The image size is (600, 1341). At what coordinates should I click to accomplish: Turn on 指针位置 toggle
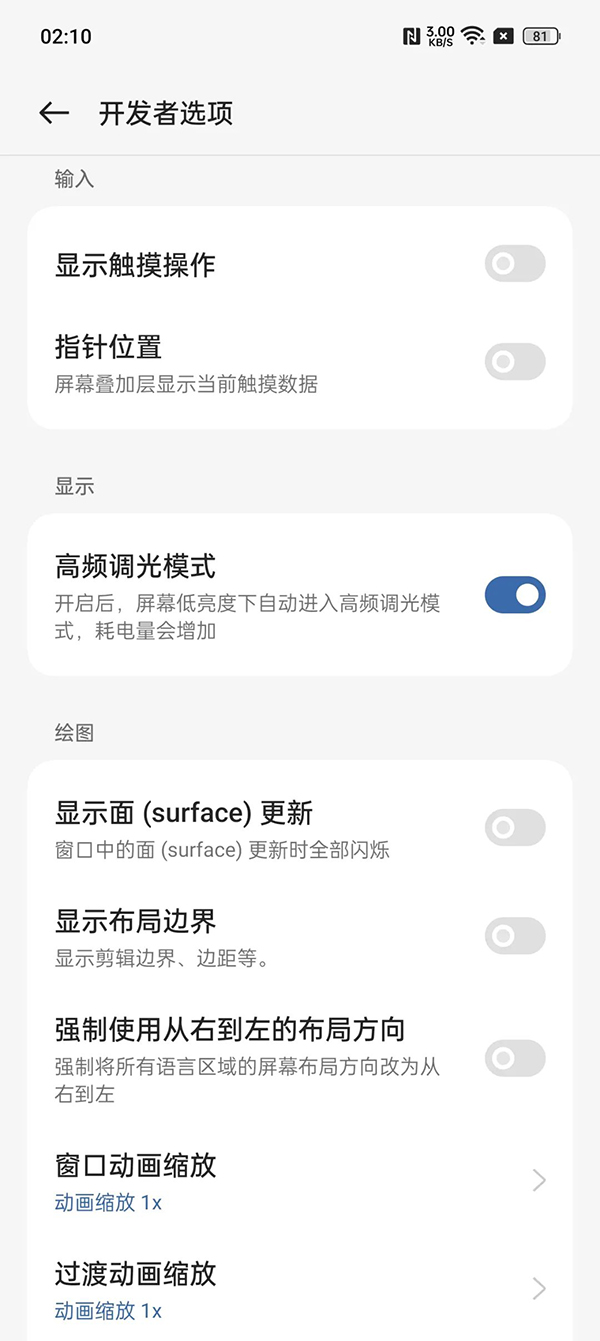(515, 362)
